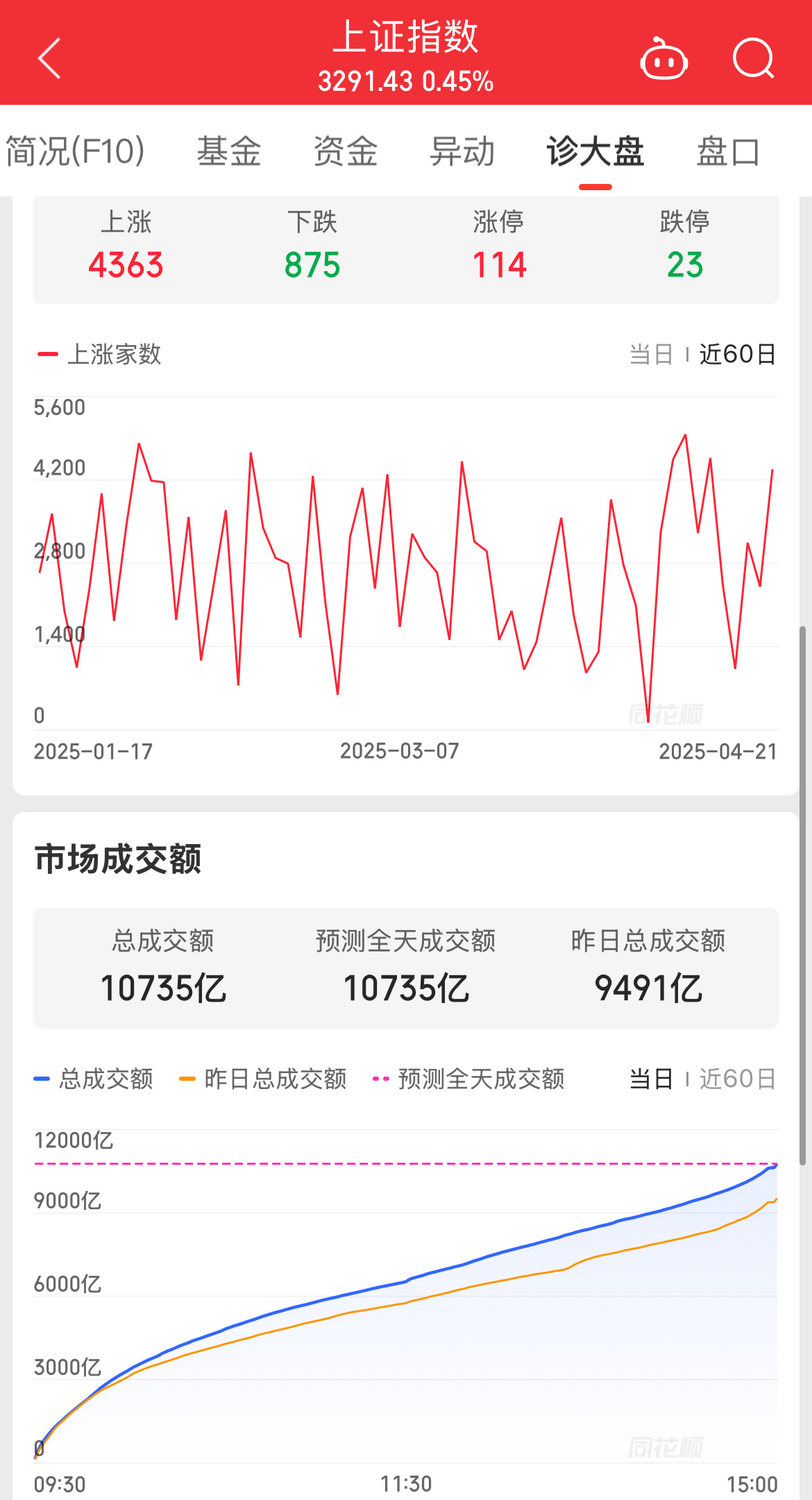Image resolution: width=812 pixels, height=1500 pixels.
Task: Show 近60日 view for 市场成交额 chart
Action: (737, 1079)
